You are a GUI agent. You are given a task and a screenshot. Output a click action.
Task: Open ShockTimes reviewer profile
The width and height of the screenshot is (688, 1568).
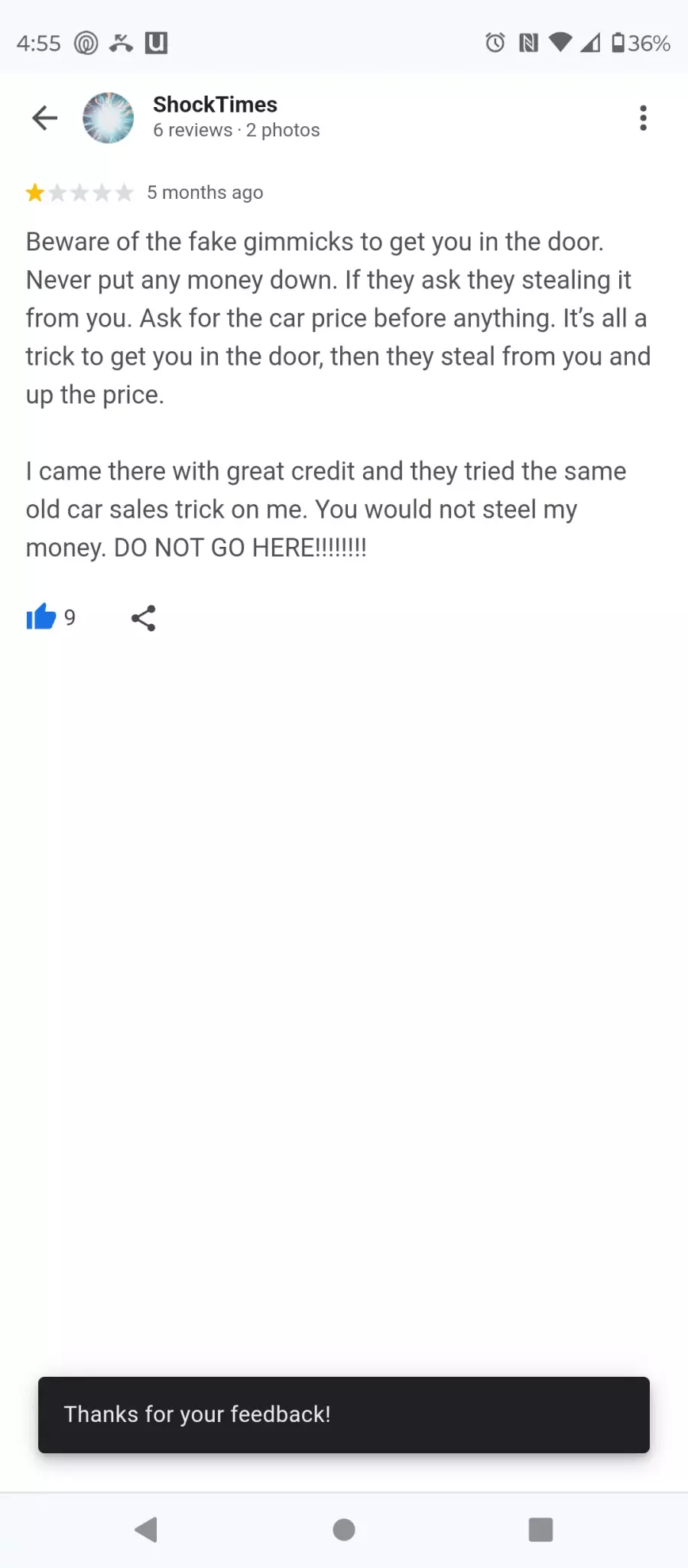point(215,105)
